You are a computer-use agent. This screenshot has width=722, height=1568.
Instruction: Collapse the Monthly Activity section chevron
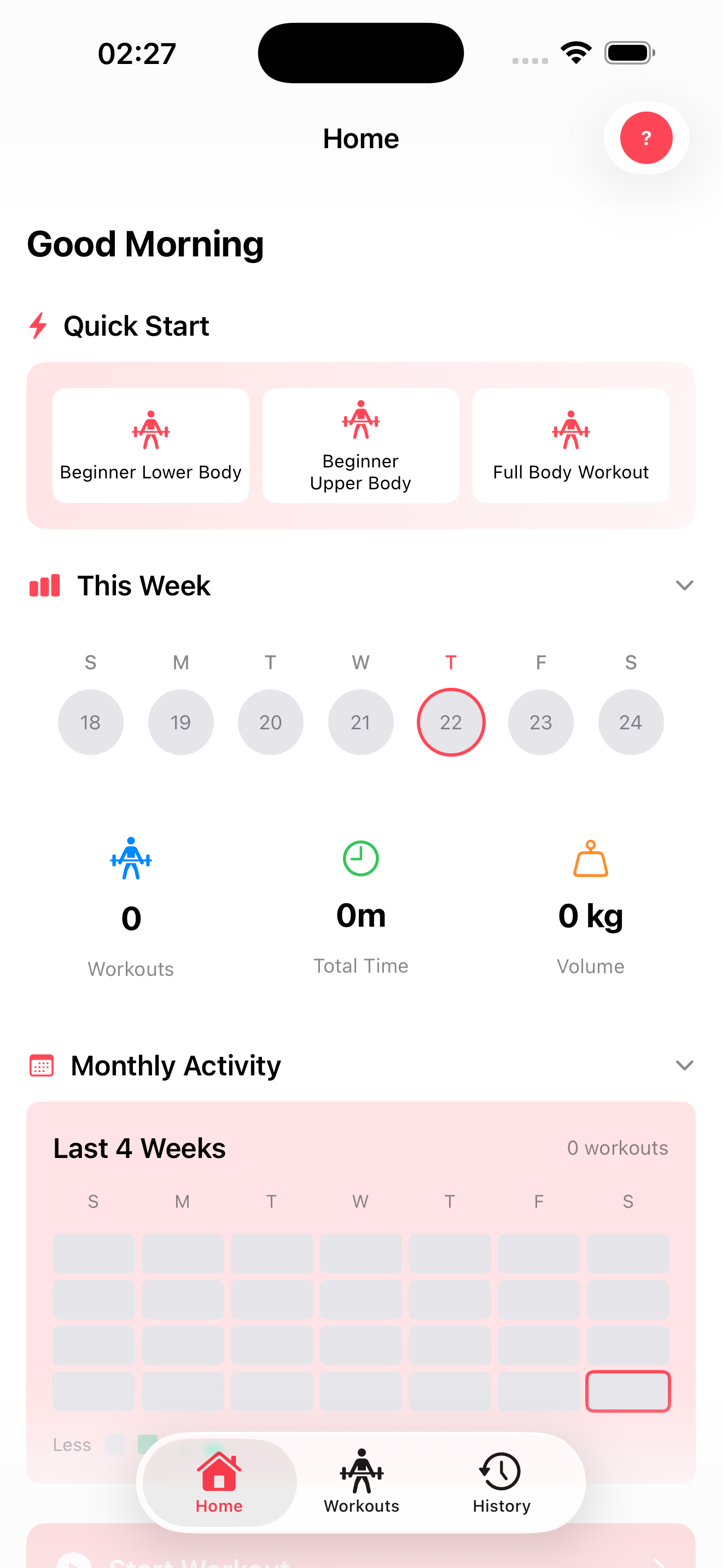coord(684,1065)
